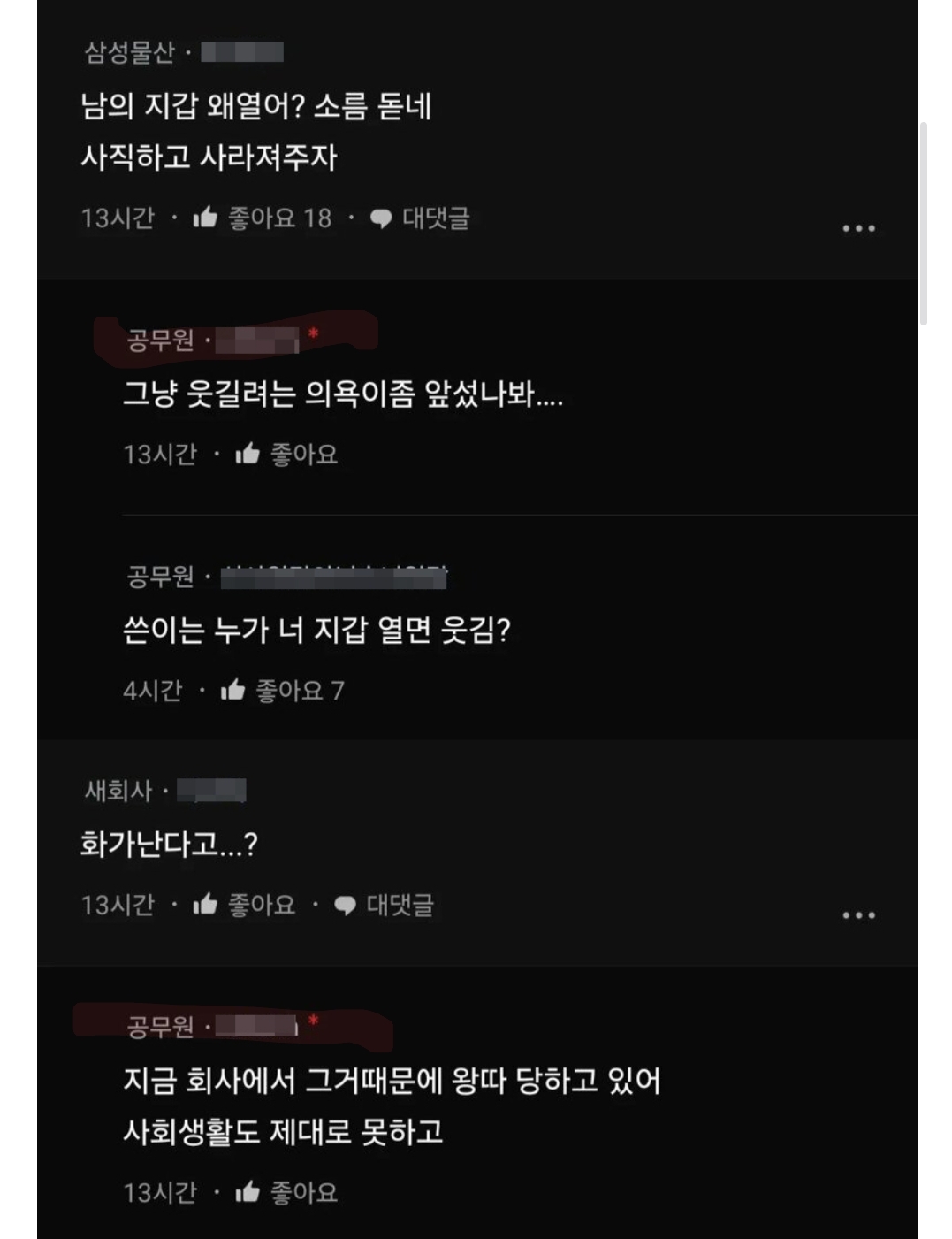Tap 대댓글 under '화가난다고...?' comment

(x=384, y=905)
